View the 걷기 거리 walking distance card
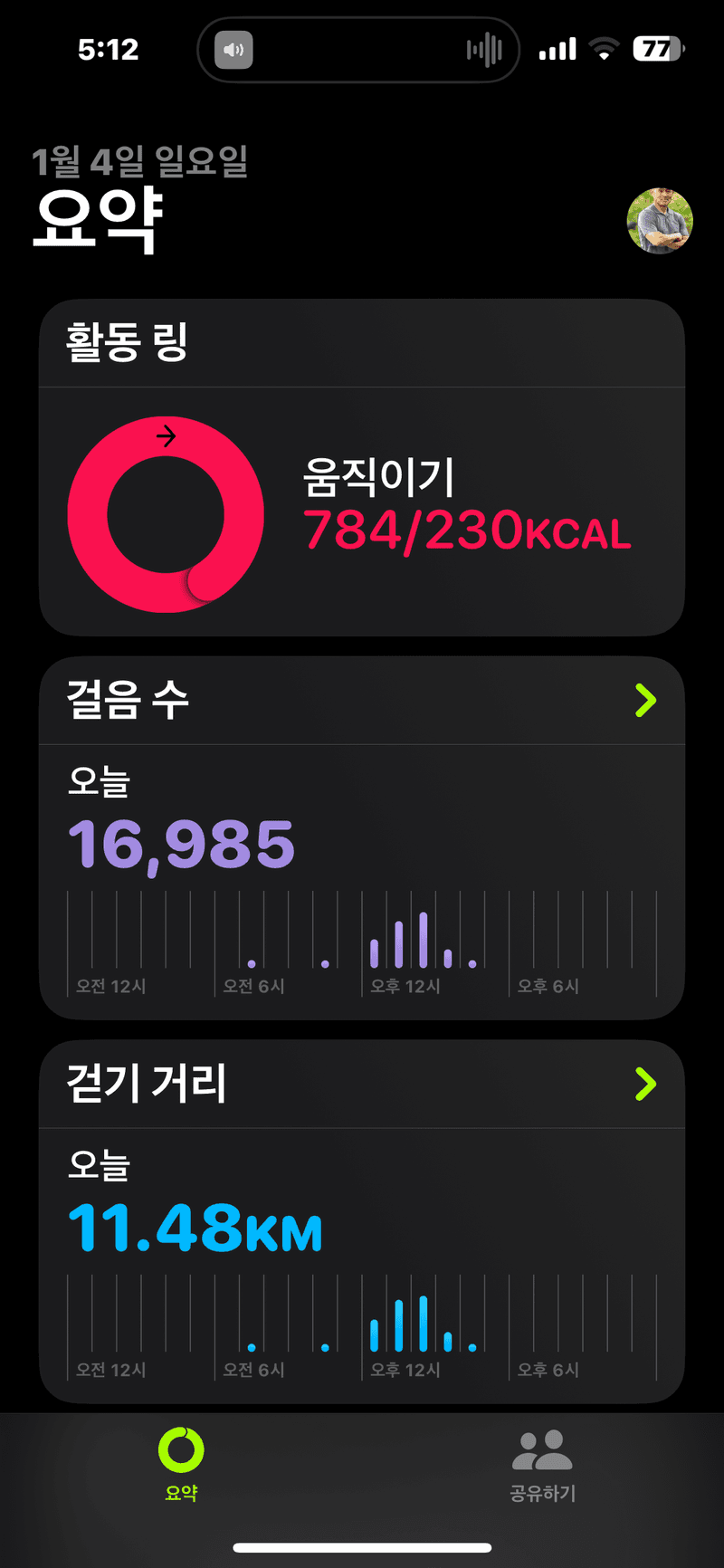This screenshot has height=1568, width=724. (x=361, y=1220)
